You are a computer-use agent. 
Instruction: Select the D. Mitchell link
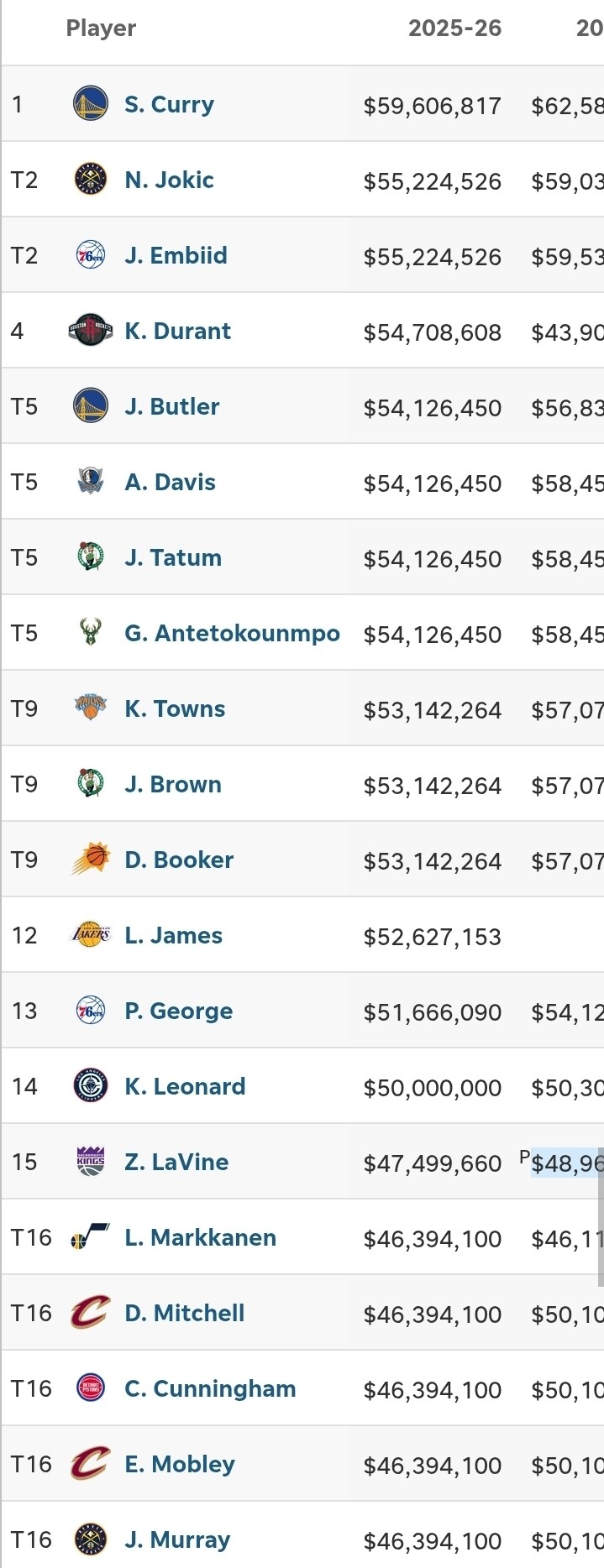[x=184, y=1314]
